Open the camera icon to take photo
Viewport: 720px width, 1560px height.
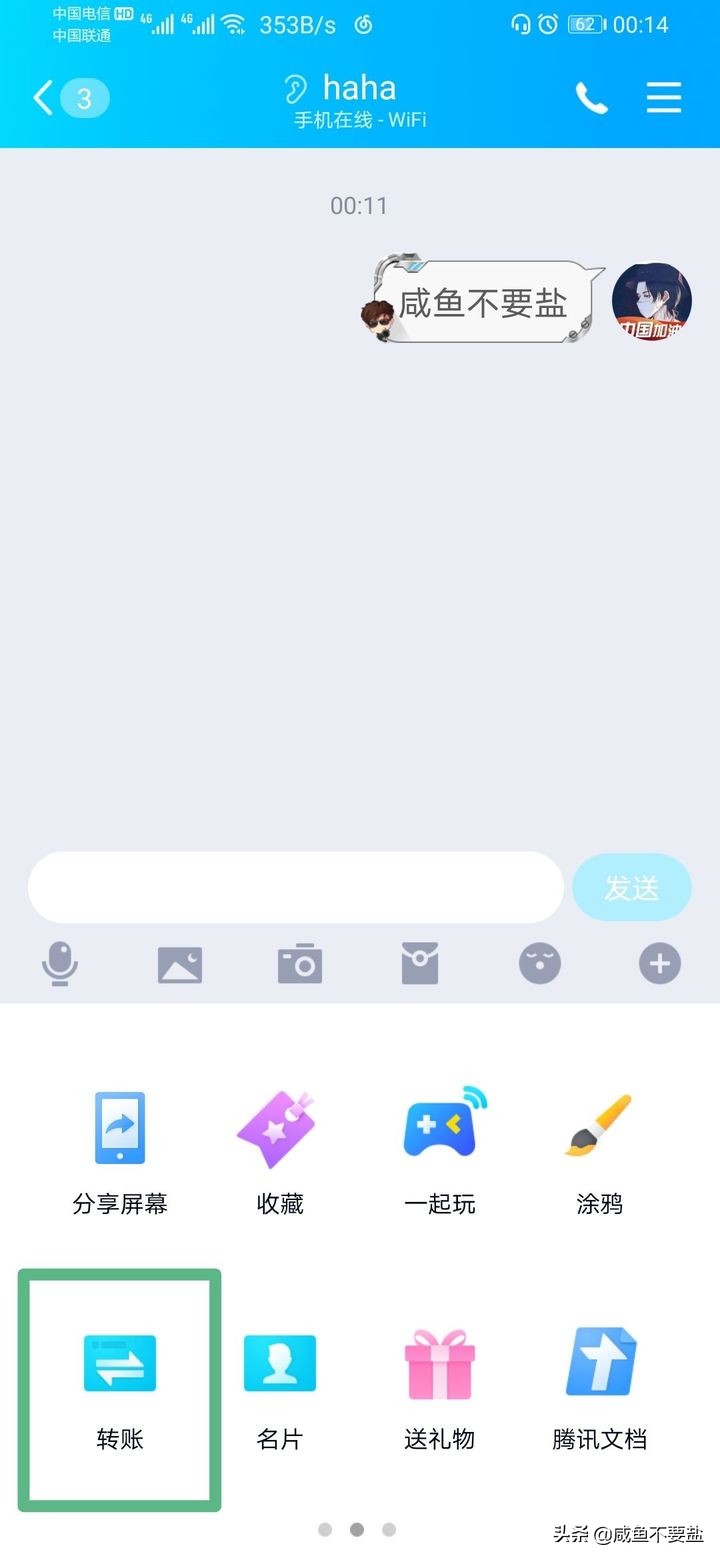(299, 963)
